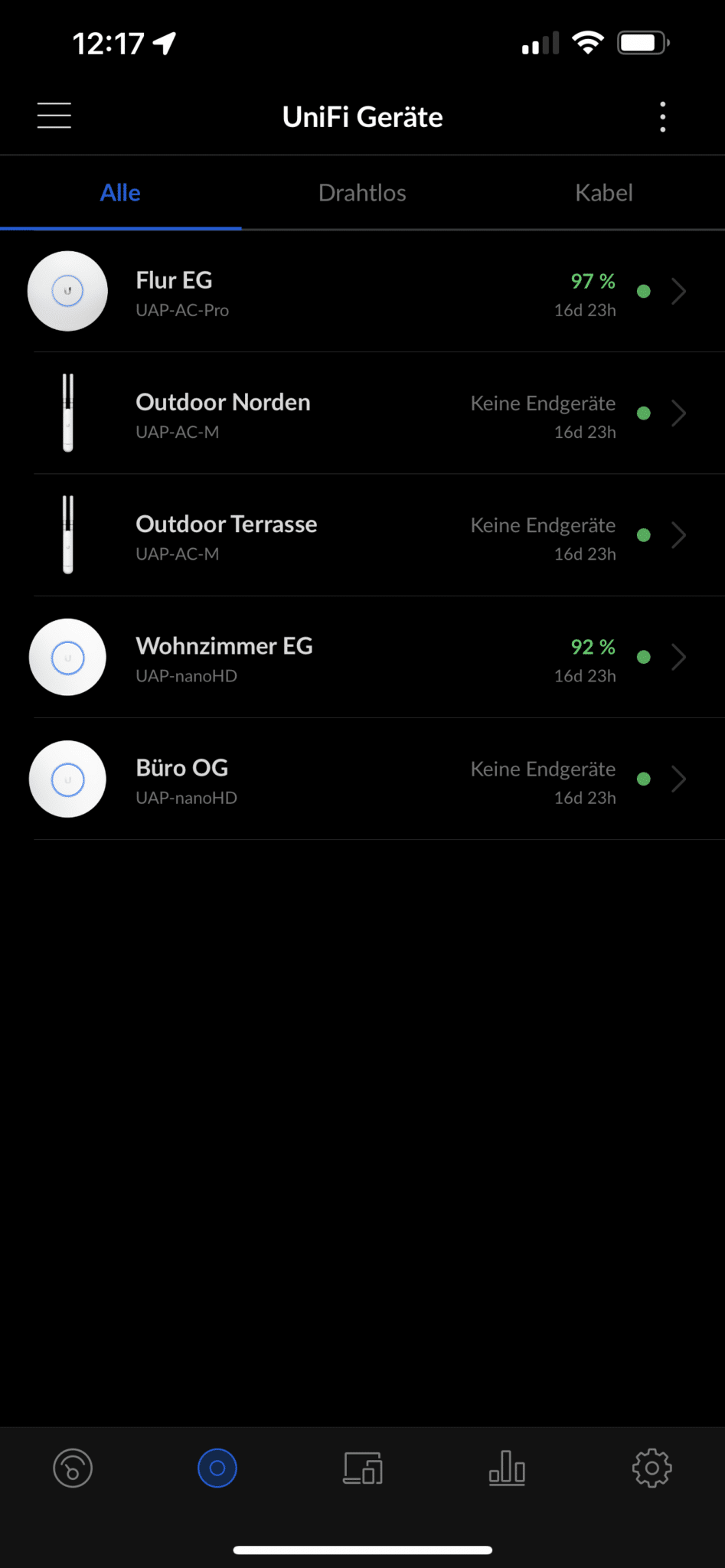Open the three-dot overflow menu
Viewport: 725px width, 1568px height.
click(662, 117)
